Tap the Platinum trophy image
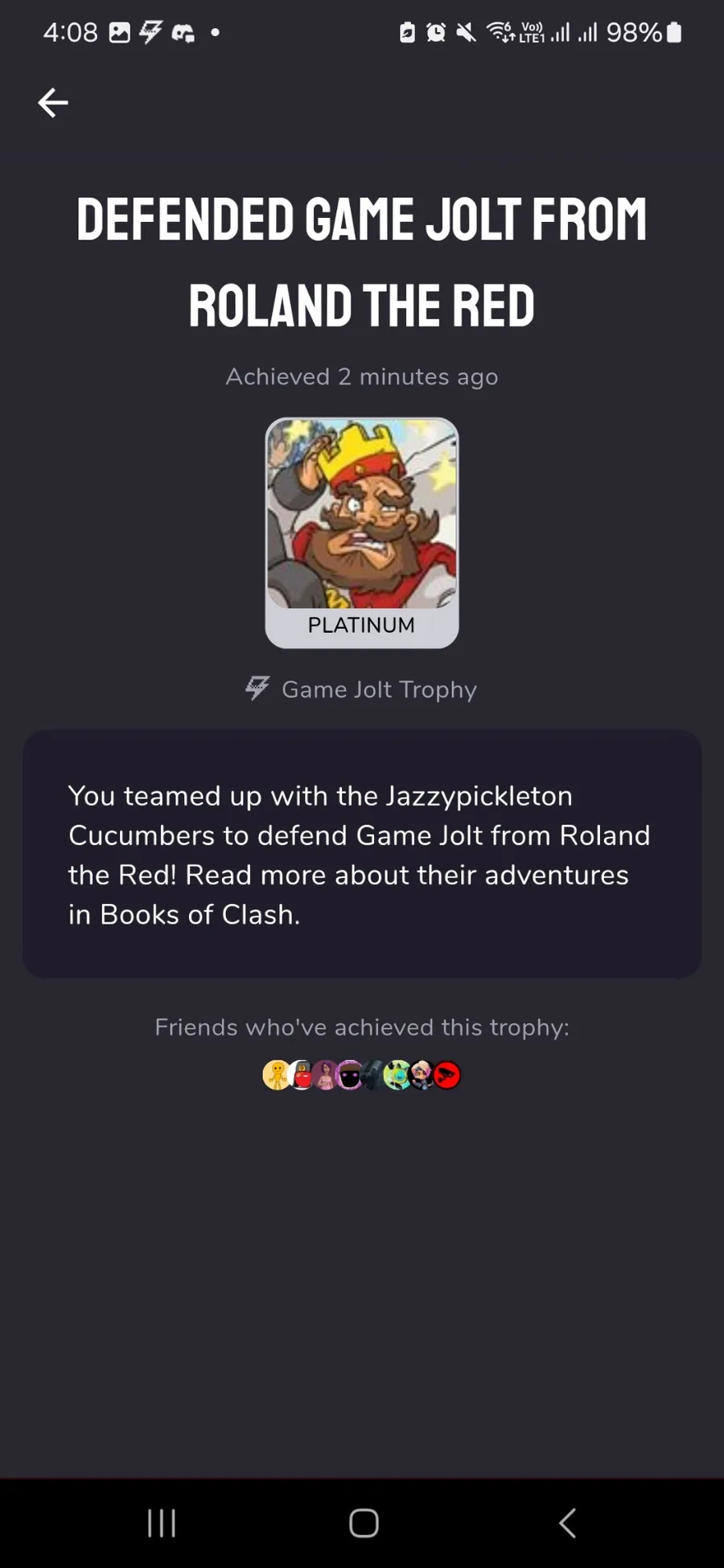Image resolution: width=724 pixels, height=1568 pixels. click(x=362, y=532)
